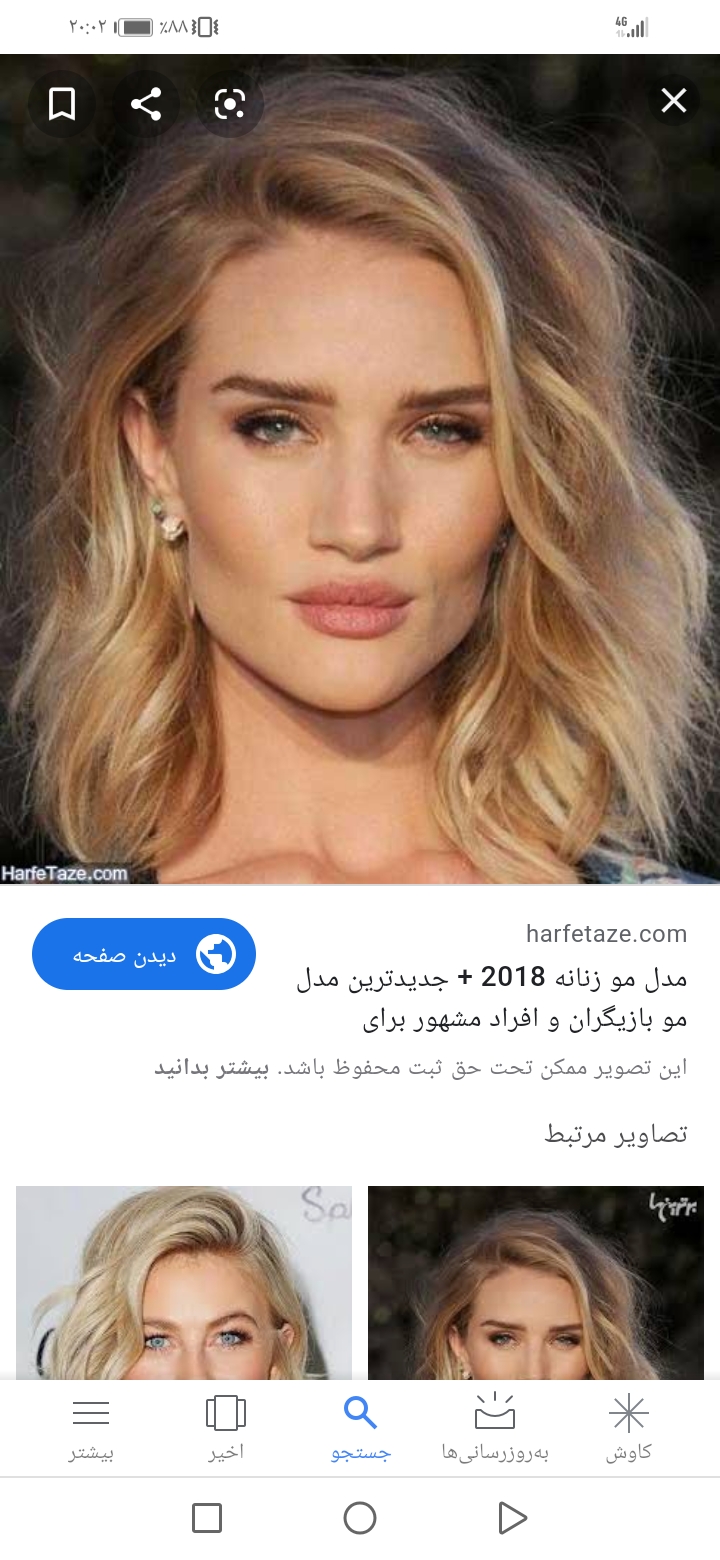Viewport: 720px width, 1560px height.
Task: Open related image with Sa watermark
Action: click(184, 1282)
